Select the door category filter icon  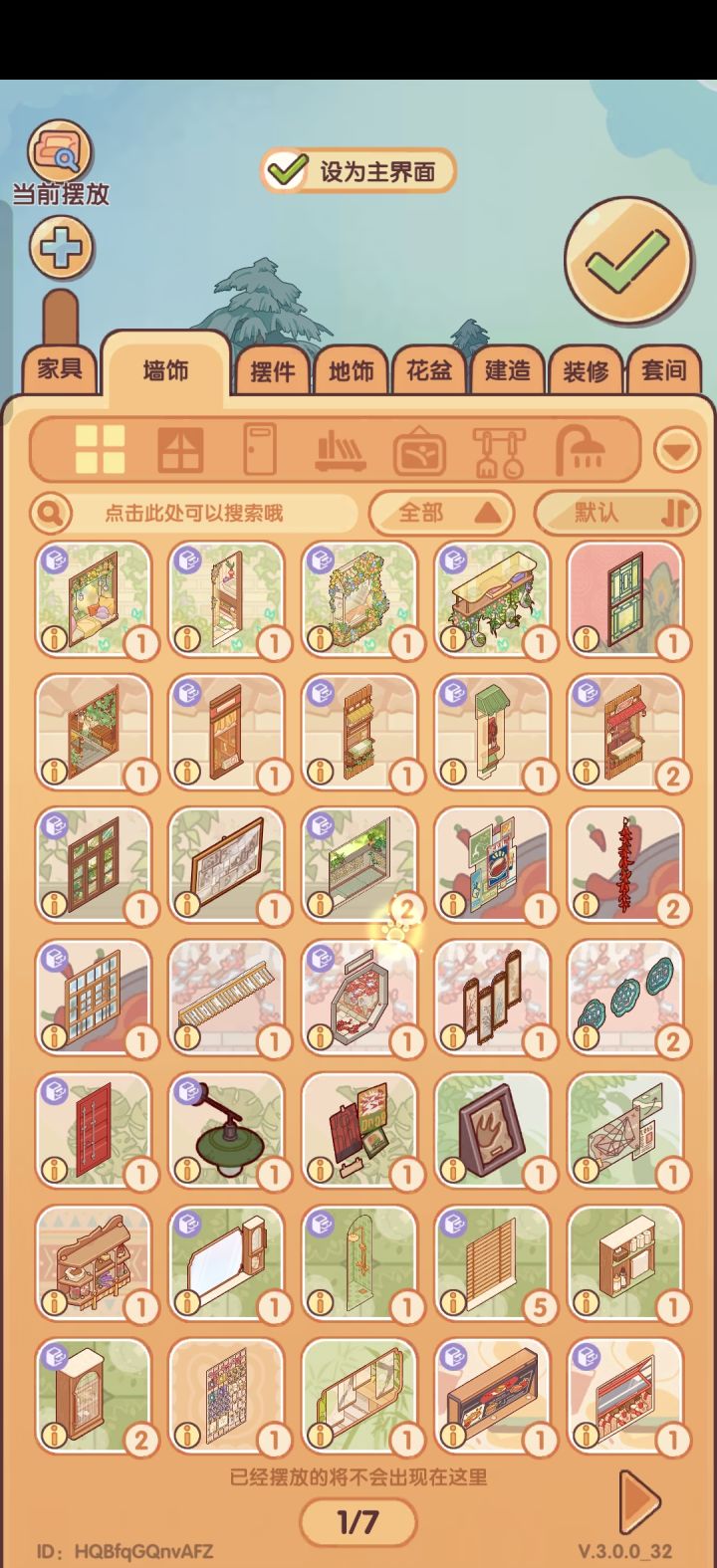pos(258,450)
